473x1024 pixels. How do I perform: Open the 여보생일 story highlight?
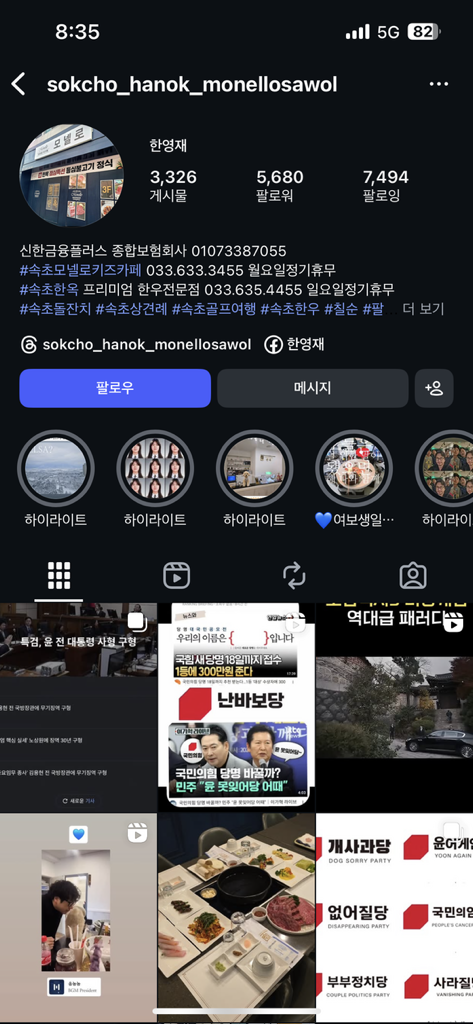pos(354,479)
